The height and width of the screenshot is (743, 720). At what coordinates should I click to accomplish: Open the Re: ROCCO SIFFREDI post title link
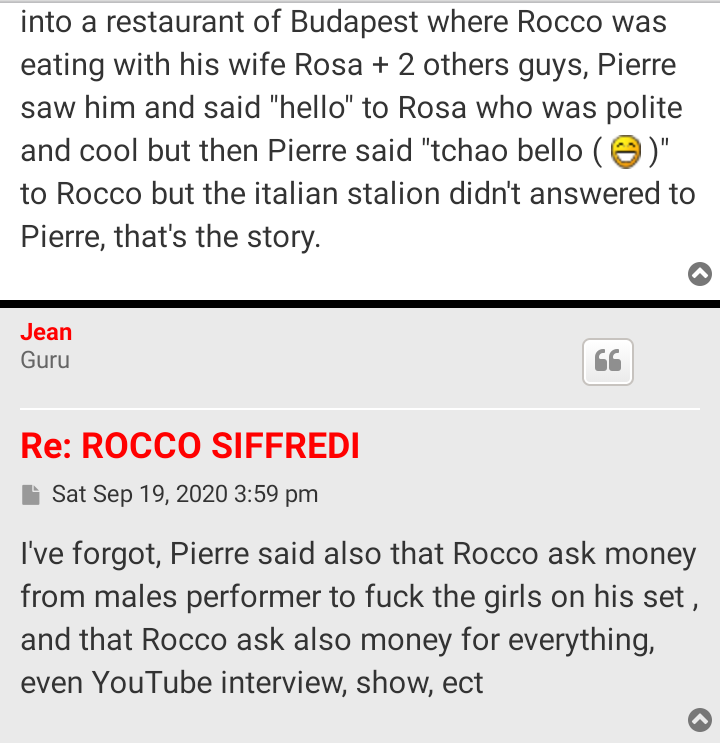coord(189,446)
